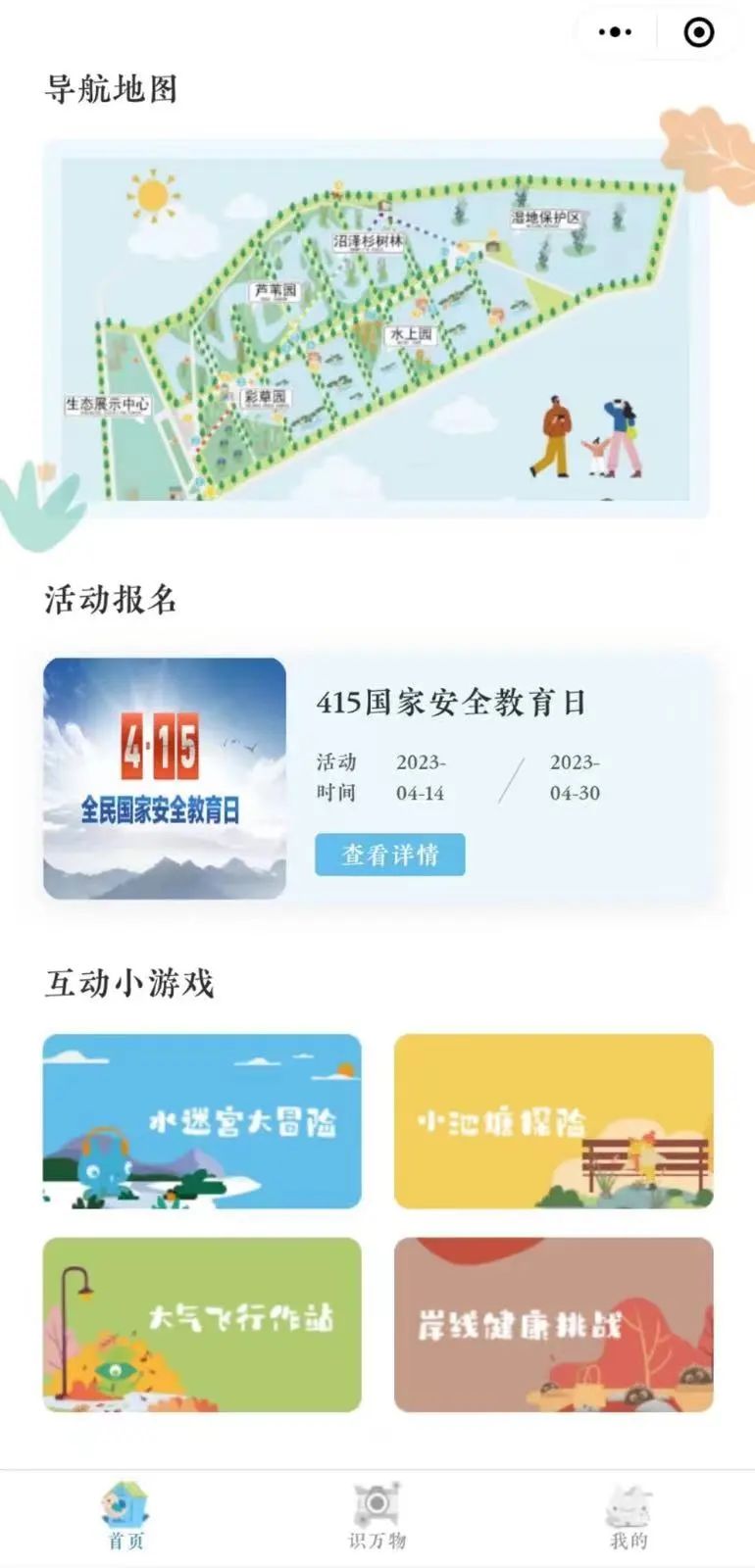Launch the 大气飞行作战 game

tap(202, 1324)
